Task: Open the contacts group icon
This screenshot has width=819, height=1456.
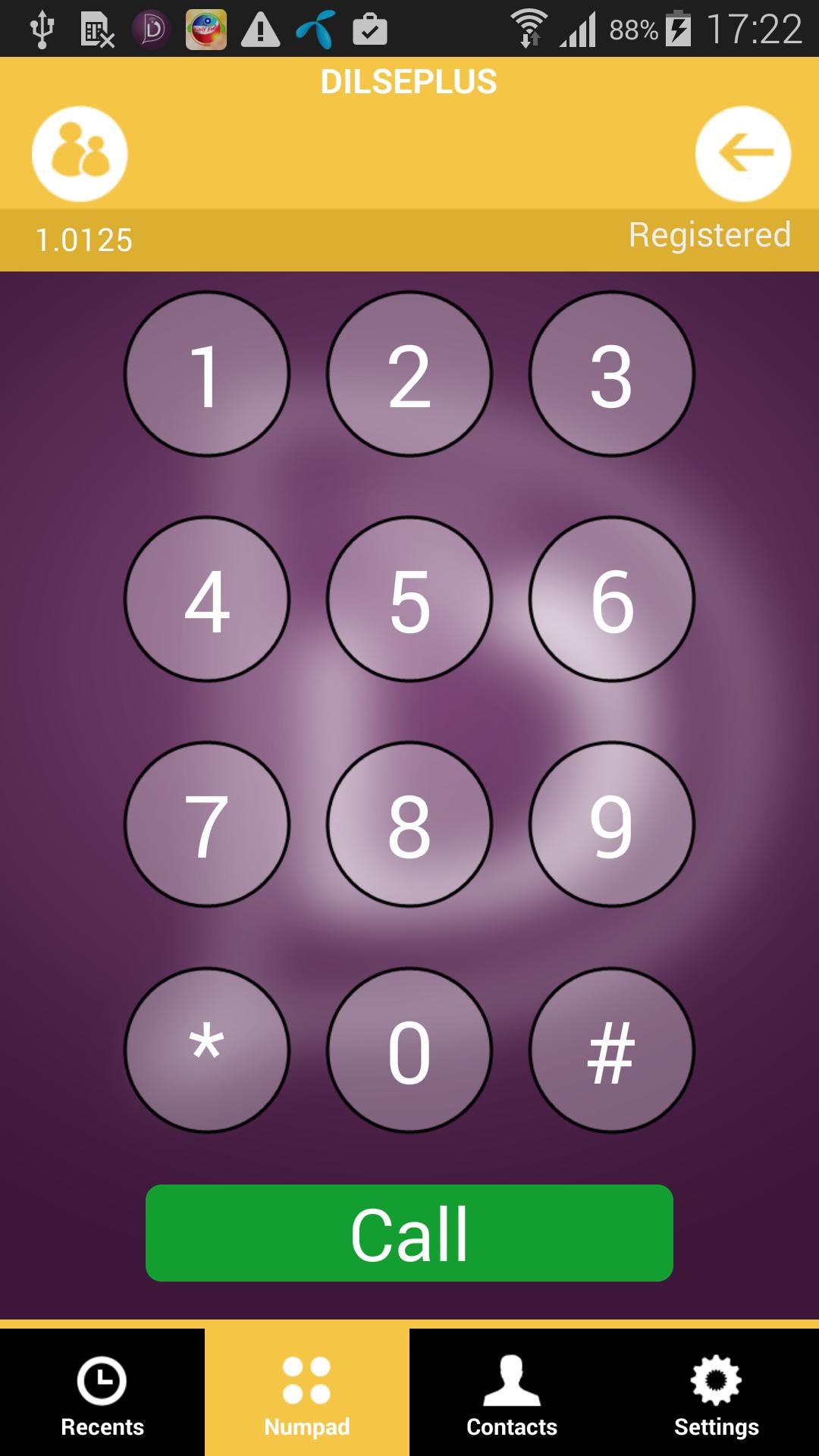Action: (x=80, y=154)
